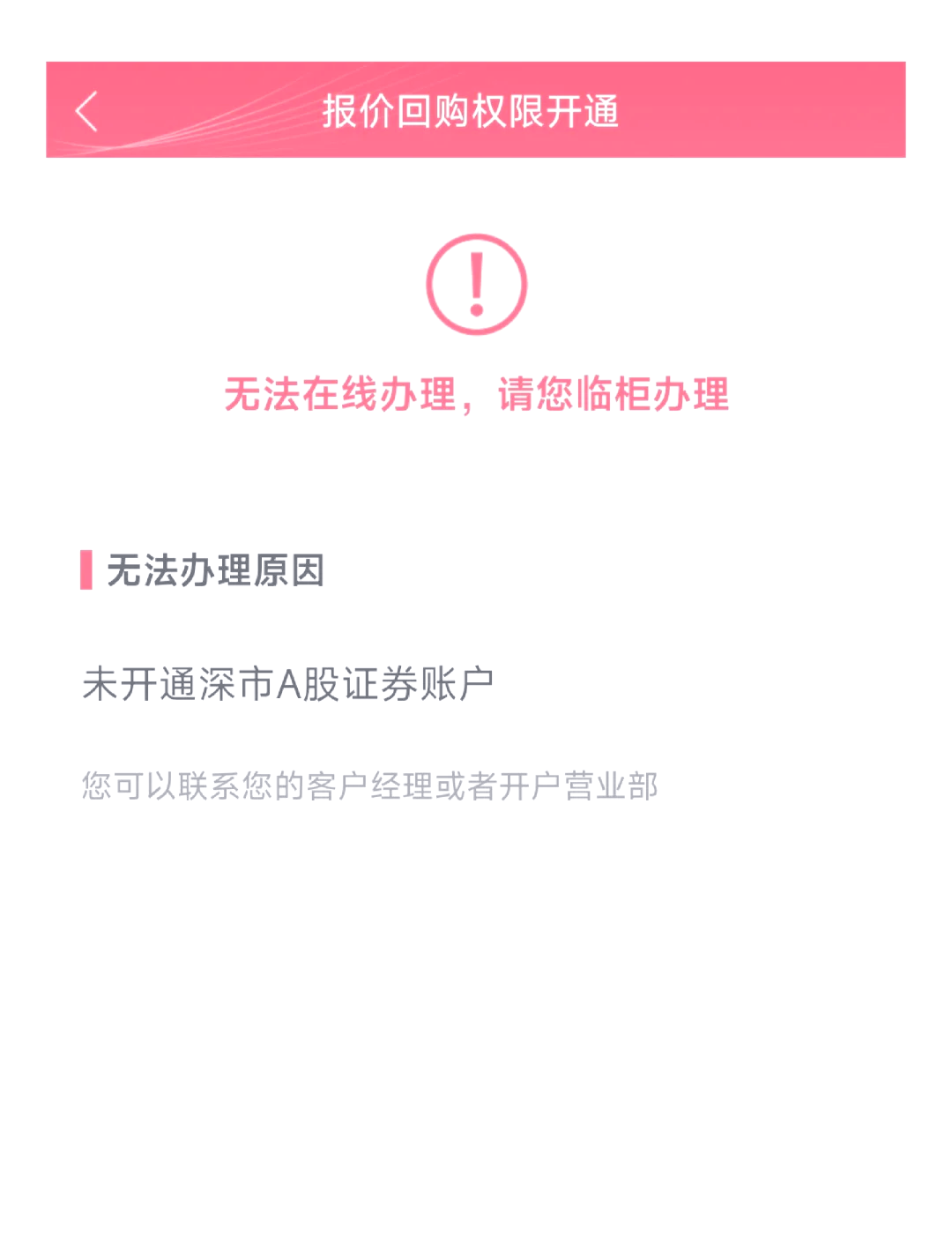Tap the pink section marker beside 无法办理原因

point(87,571)
